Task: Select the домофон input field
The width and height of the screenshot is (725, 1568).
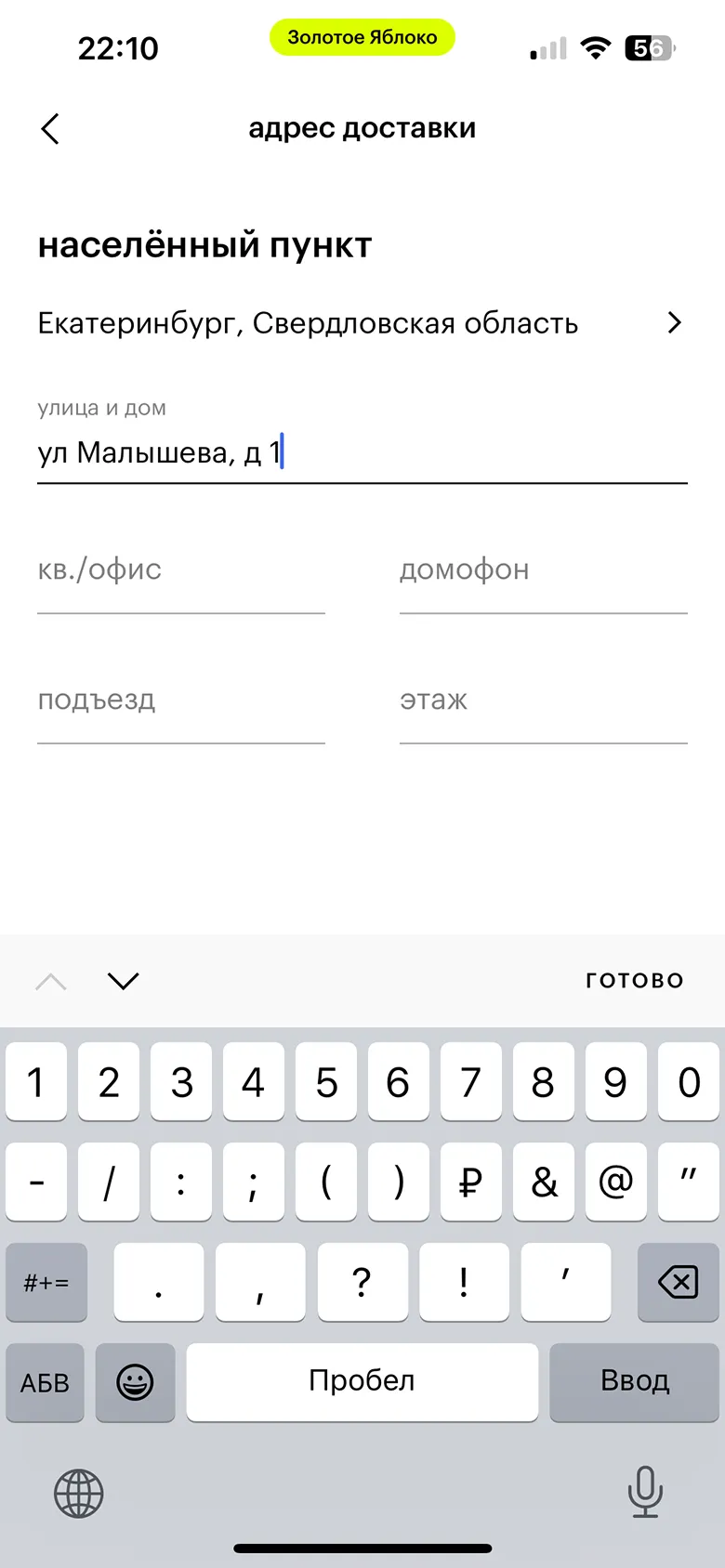Action: coord(543,570)
